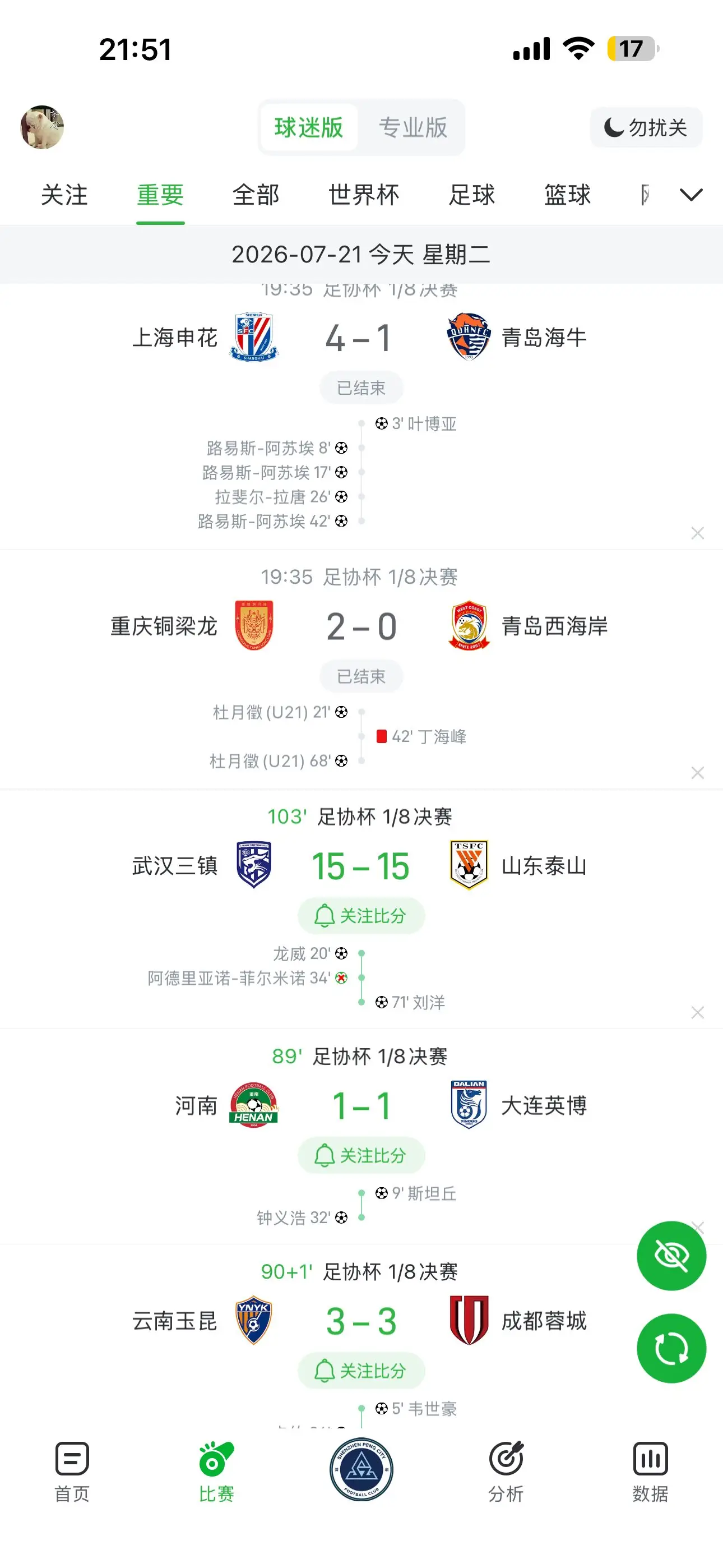Select the 球迷版 segment
Screen dimensions: 723x1568
coord(309,128)
